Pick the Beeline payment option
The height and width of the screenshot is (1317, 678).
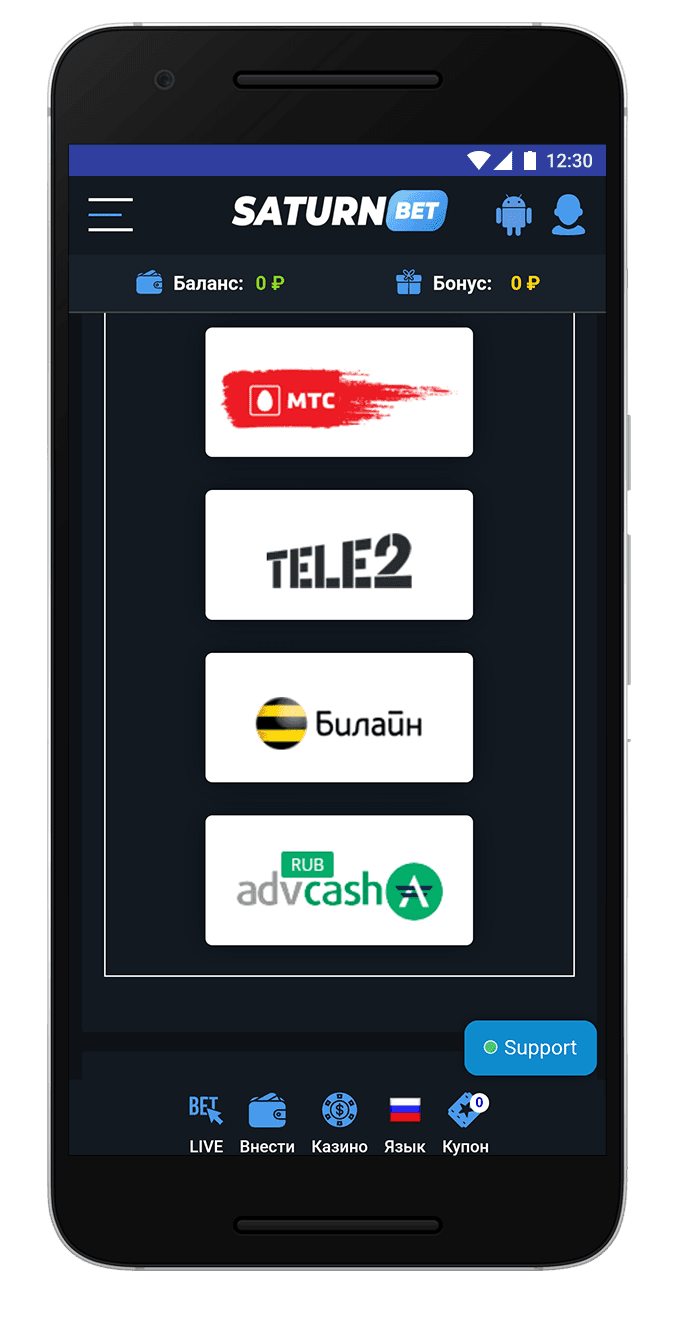[339, 718]
